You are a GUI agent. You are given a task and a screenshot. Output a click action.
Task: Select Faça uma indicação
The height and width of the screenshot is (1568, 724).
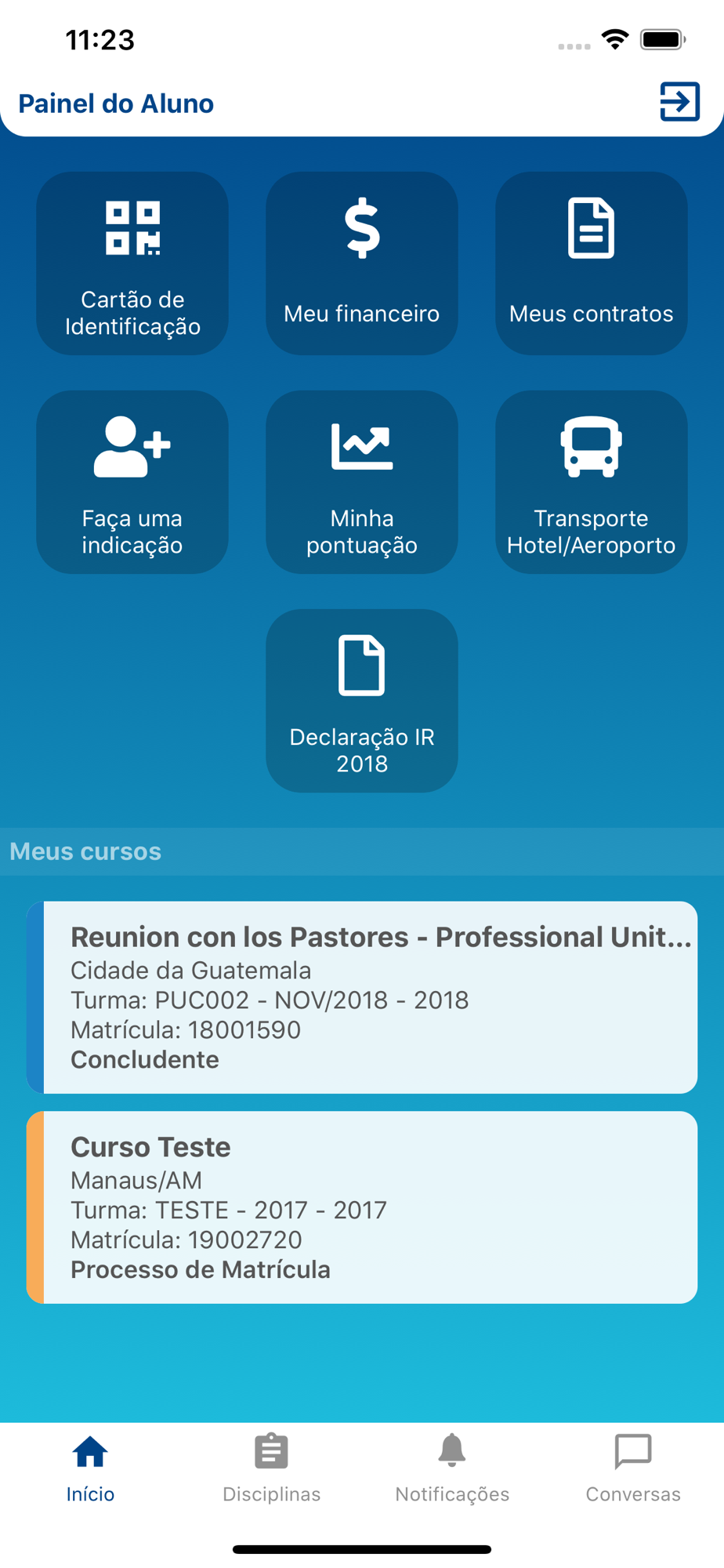coord(132,482)
